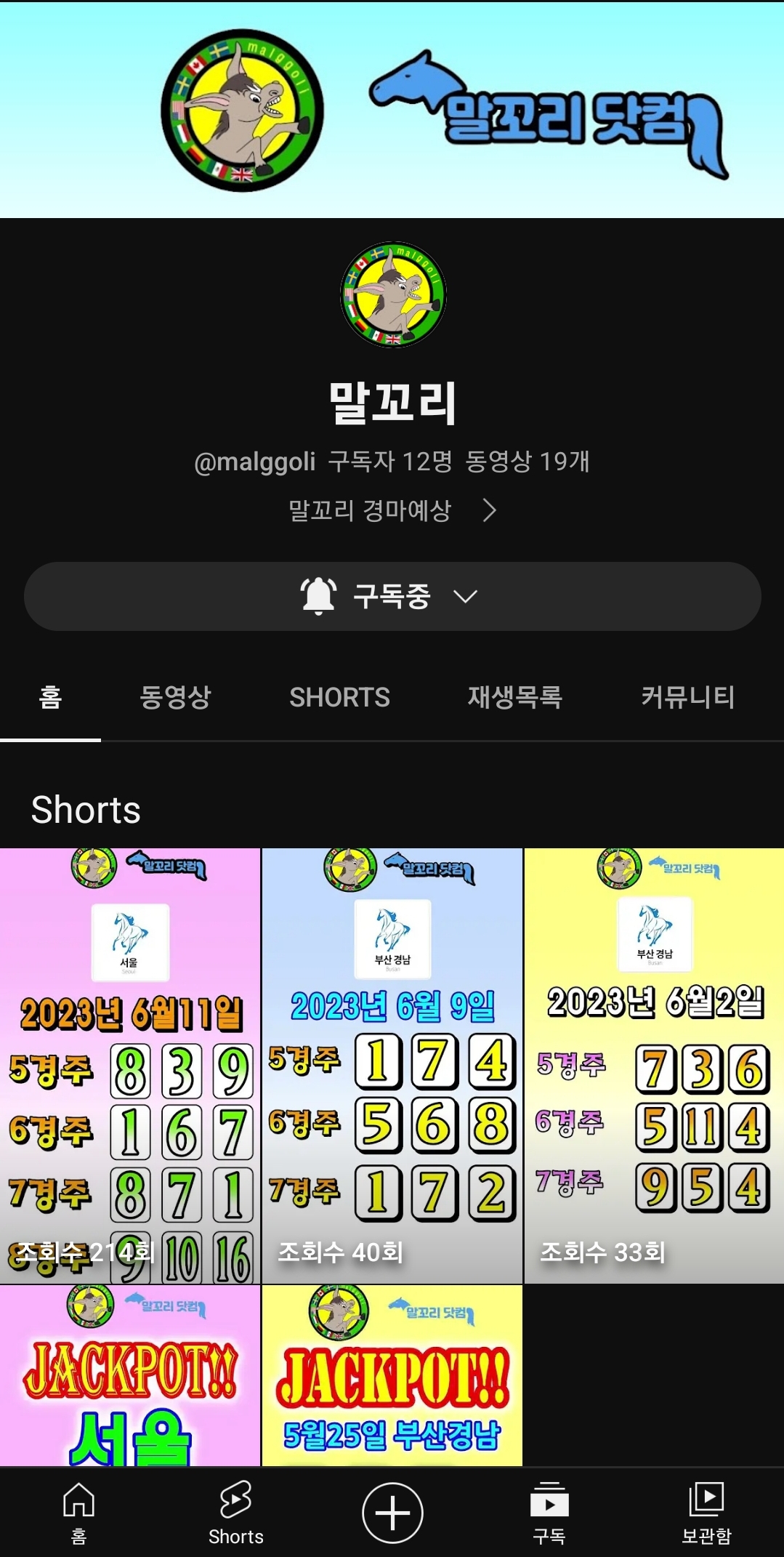Open the 구독중 subscription dropdown

[392, 596]
